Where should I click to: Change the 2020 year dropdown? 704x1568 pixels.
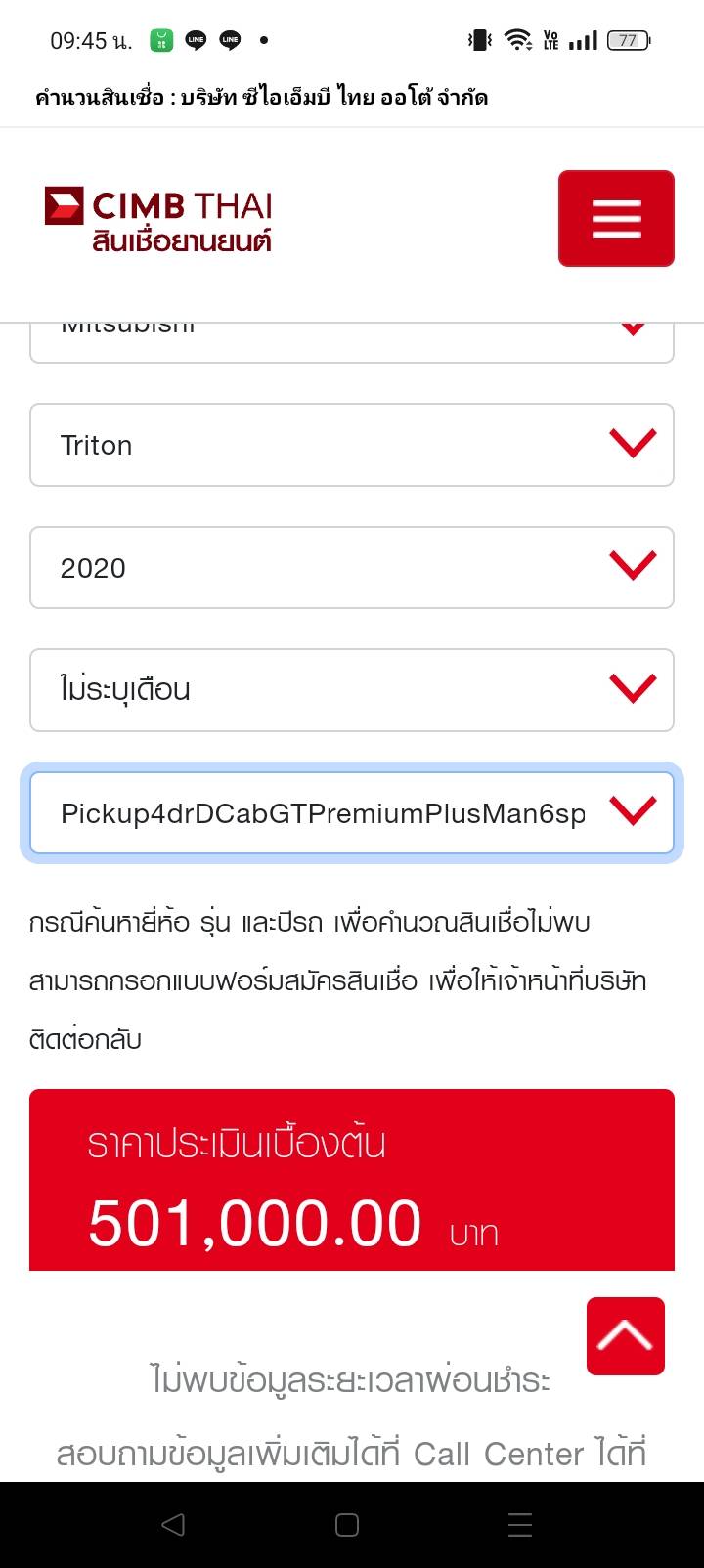[x=352, y=567]
